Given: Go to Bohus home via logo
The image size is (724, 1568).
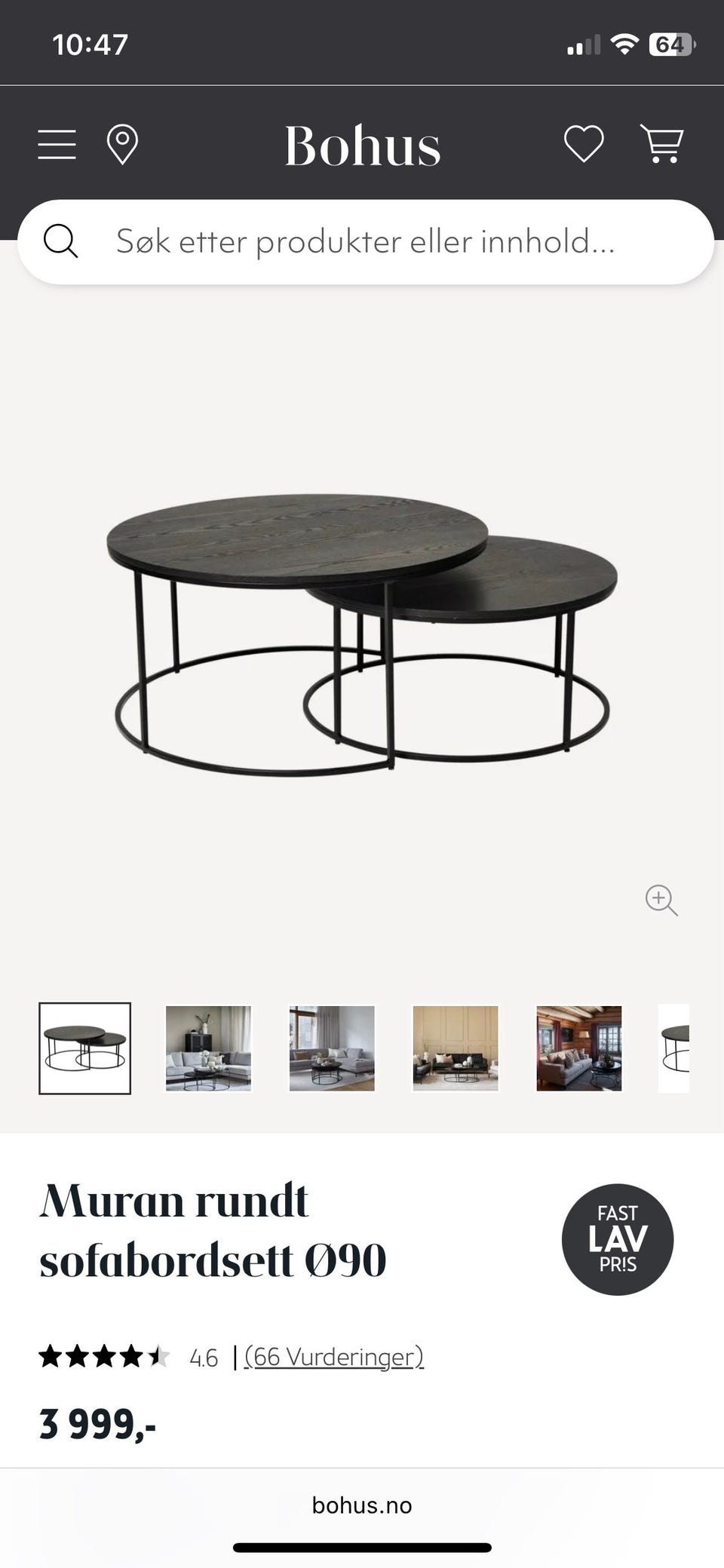Looking at the screenshot, I should pos(362,146).
